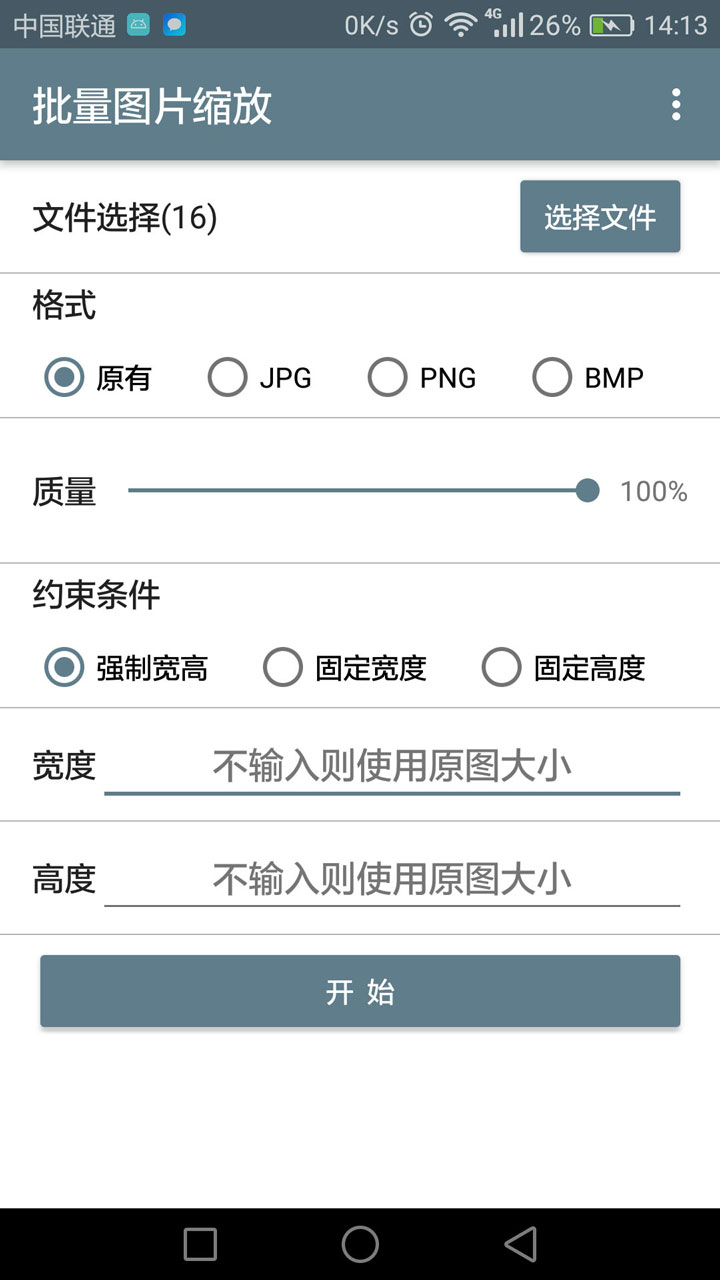Viewport: 720px width, 1280px height.
Task: Select 固定宽度 constraint option
Action: 283,667
